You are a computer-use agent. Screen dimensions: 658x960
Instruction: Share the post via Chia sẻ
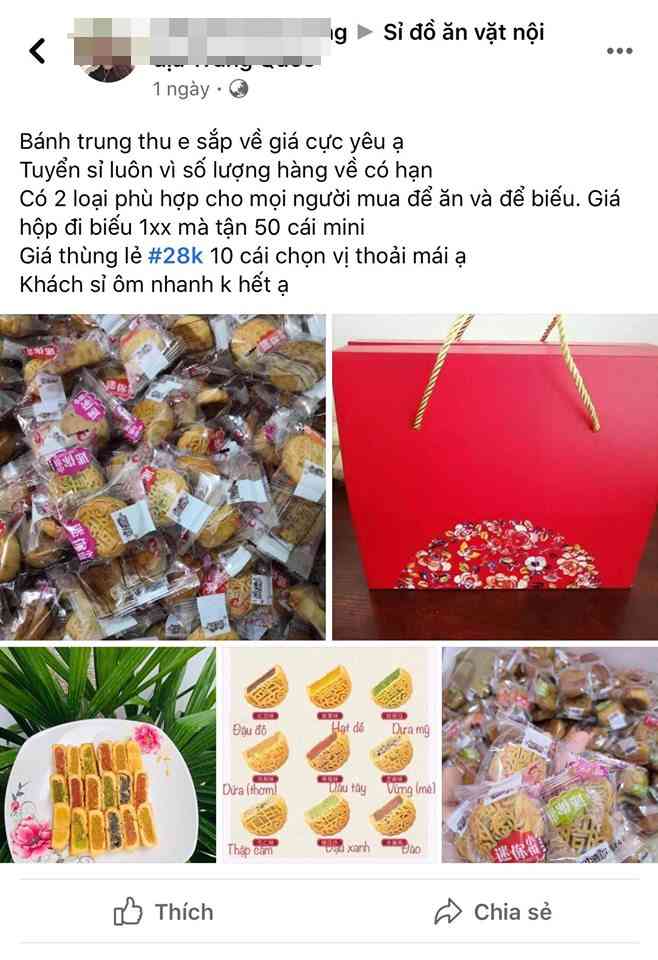tap(493, 911)
